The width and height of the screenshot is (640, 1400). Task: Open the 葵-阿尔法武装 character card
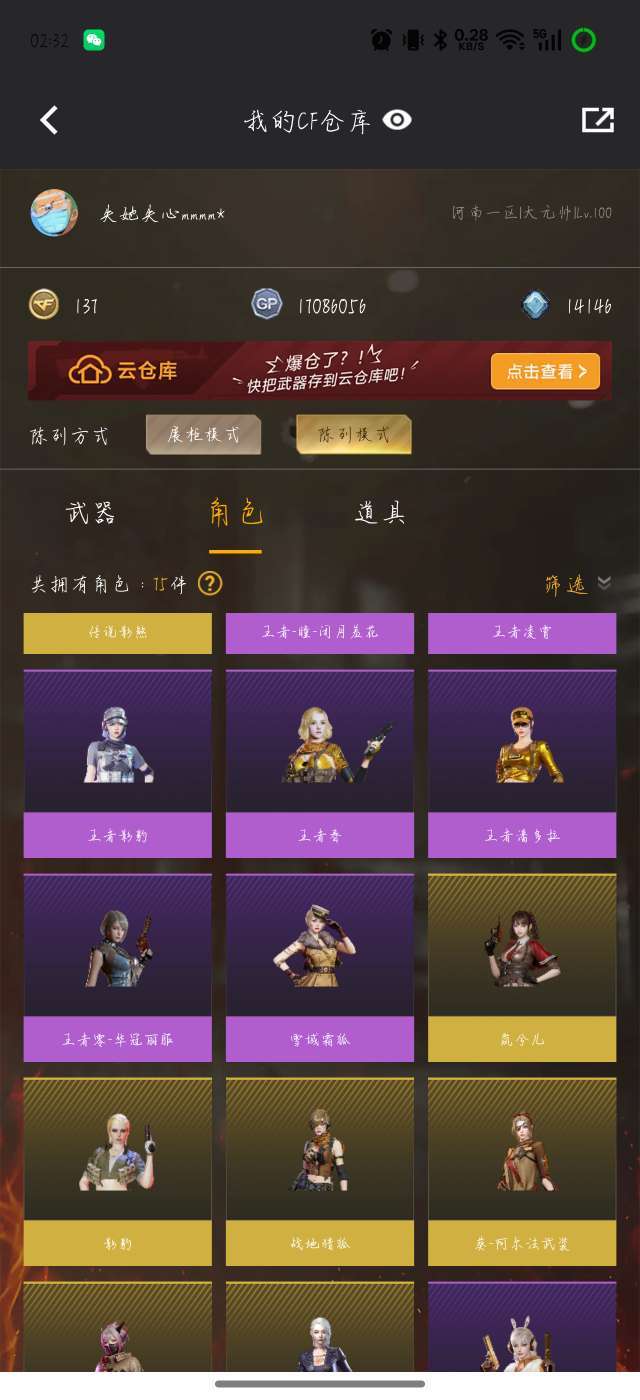coord(522,1172)
